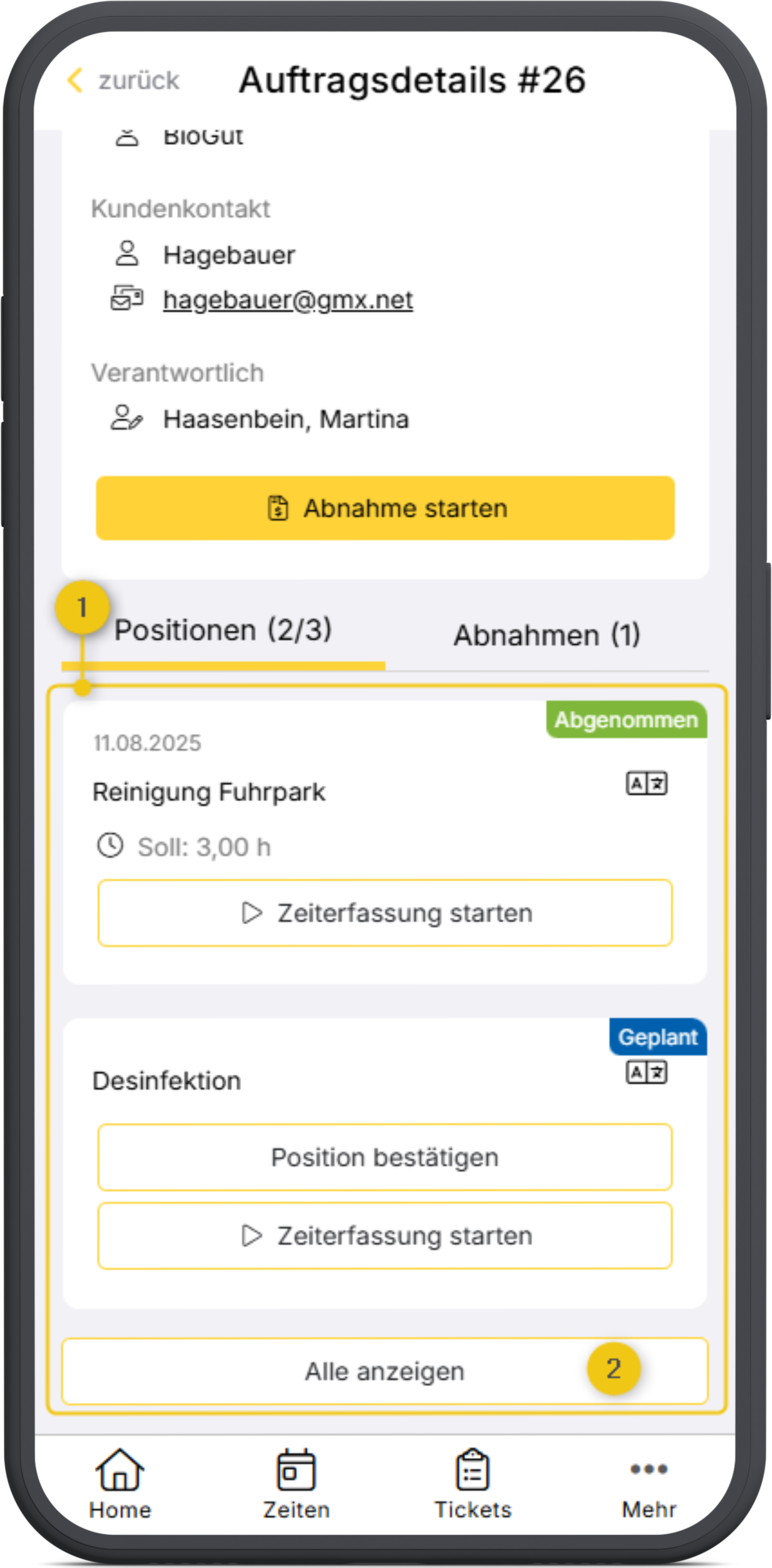Switch to the Positionen tab
The image size is (772, 1568).
click(223, 630)
